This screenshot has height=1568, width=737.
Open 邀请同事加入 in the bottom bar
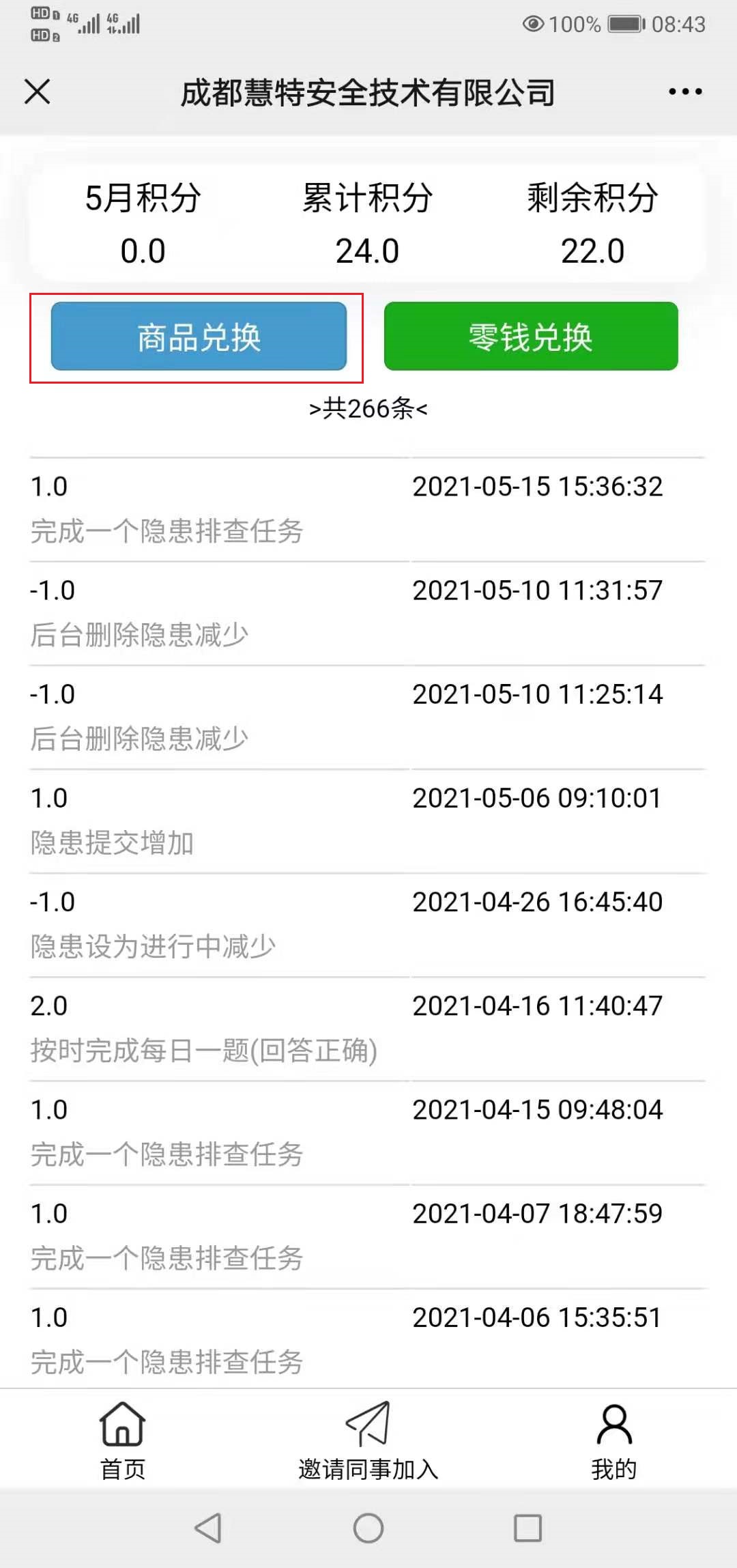pyautogui.click(x=368, y=1440)
